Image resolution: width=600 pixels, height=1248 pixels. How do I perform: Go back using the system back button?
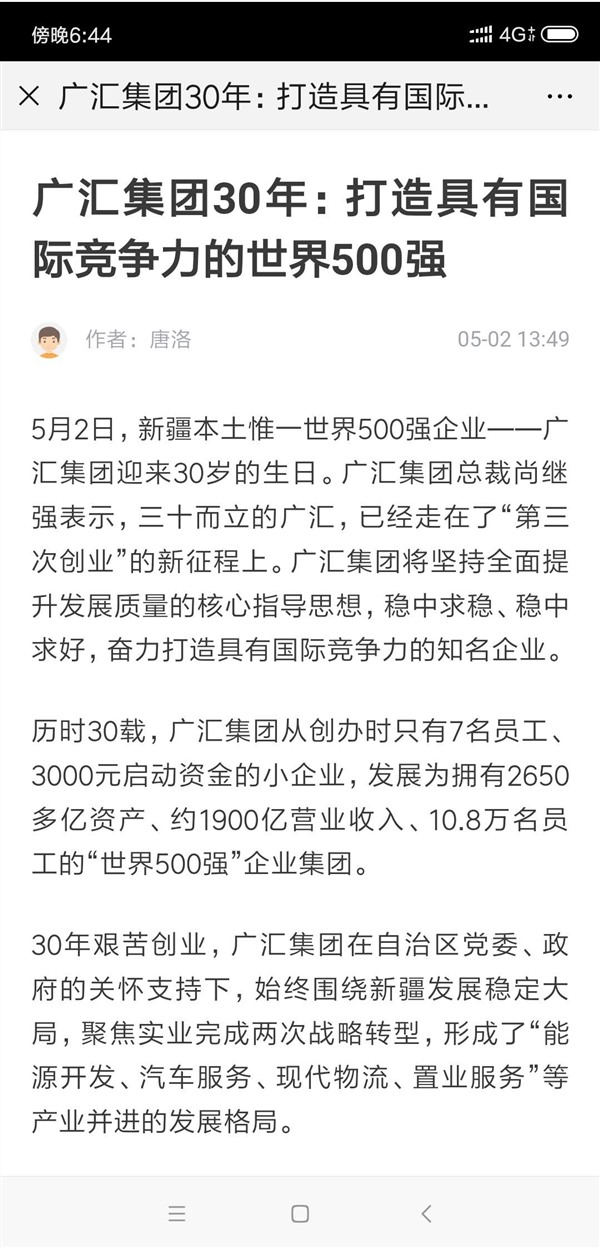[x=426, y=1214]
